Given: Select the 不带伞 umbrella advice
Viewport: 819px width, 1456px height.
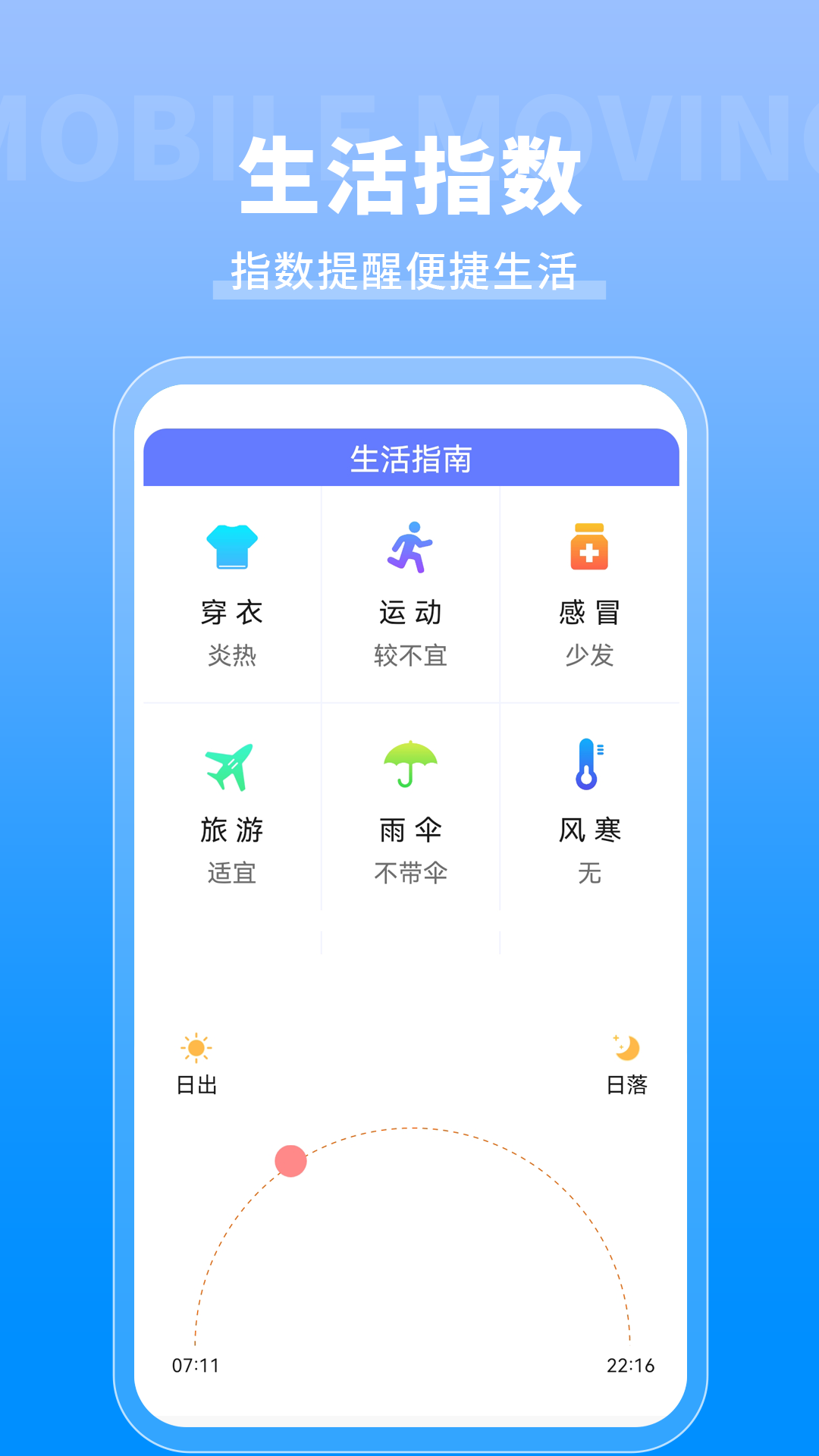Looking at the screenshot, I should pyautogui.click(x=410, y=874).
